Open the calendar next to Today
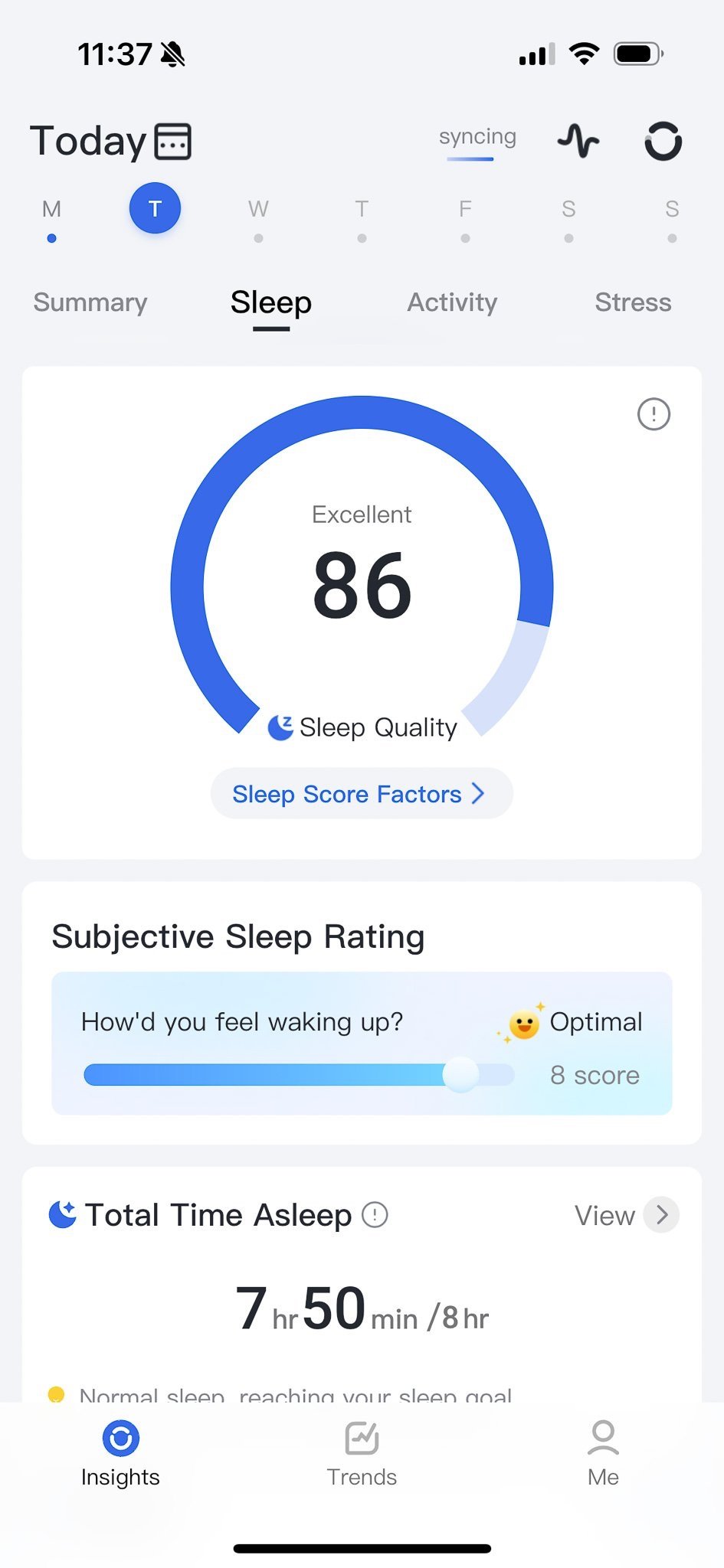 [x=173, y=142]
